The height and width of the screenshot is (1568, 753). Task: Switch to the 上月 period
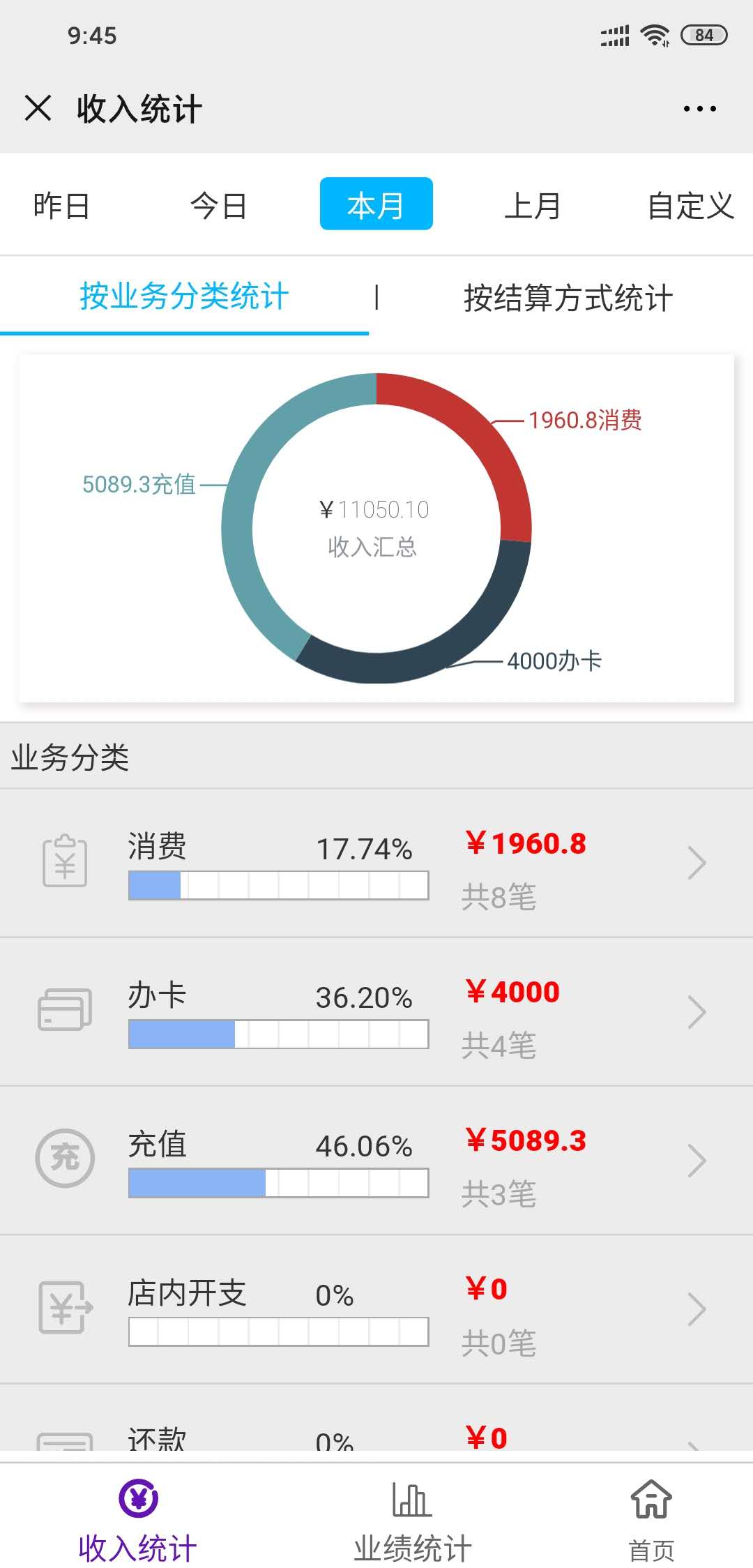coord(533,206)
